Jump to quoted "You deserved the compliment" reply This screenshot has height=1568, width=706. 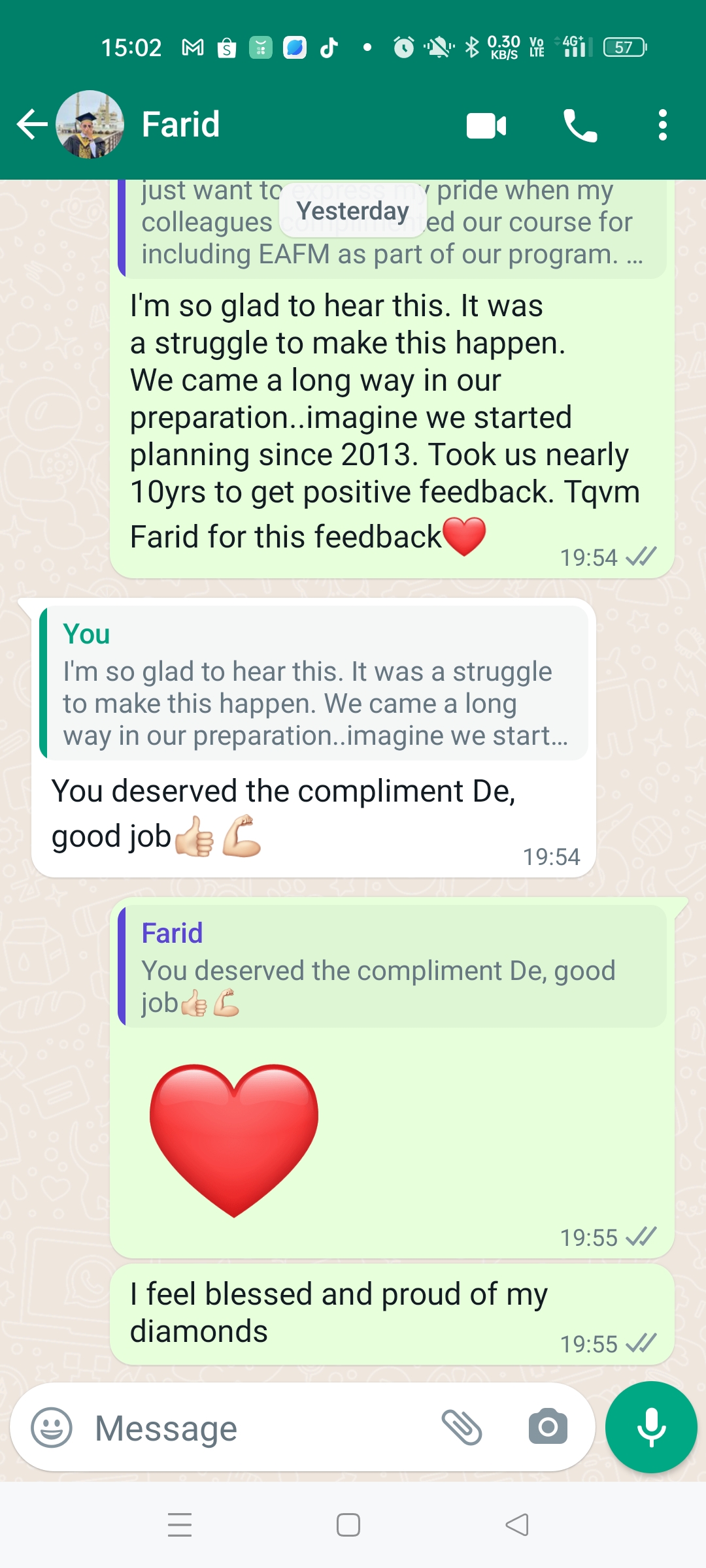coord(392,967)
